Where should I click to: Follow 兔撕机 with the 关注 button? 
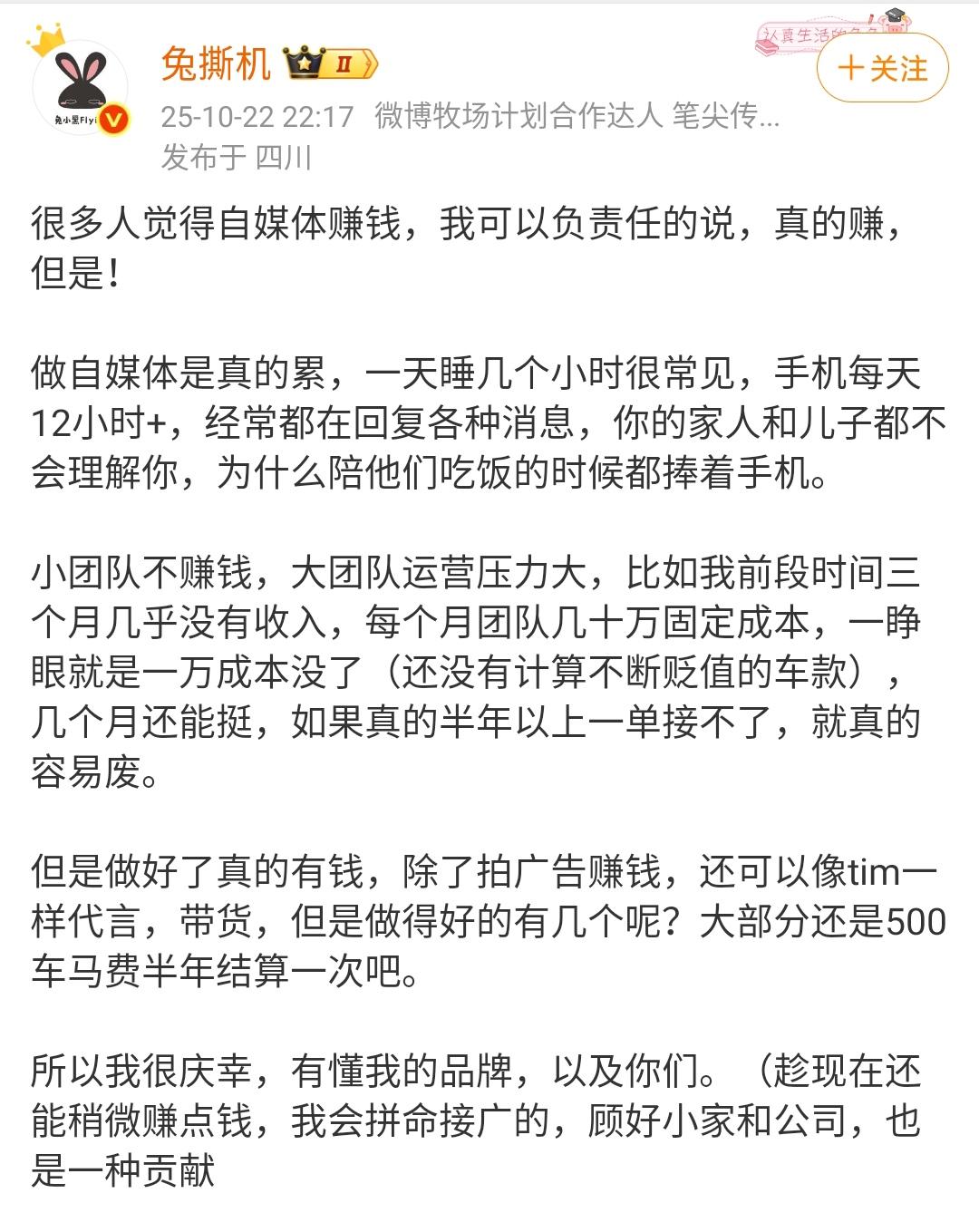pos(882,69)
